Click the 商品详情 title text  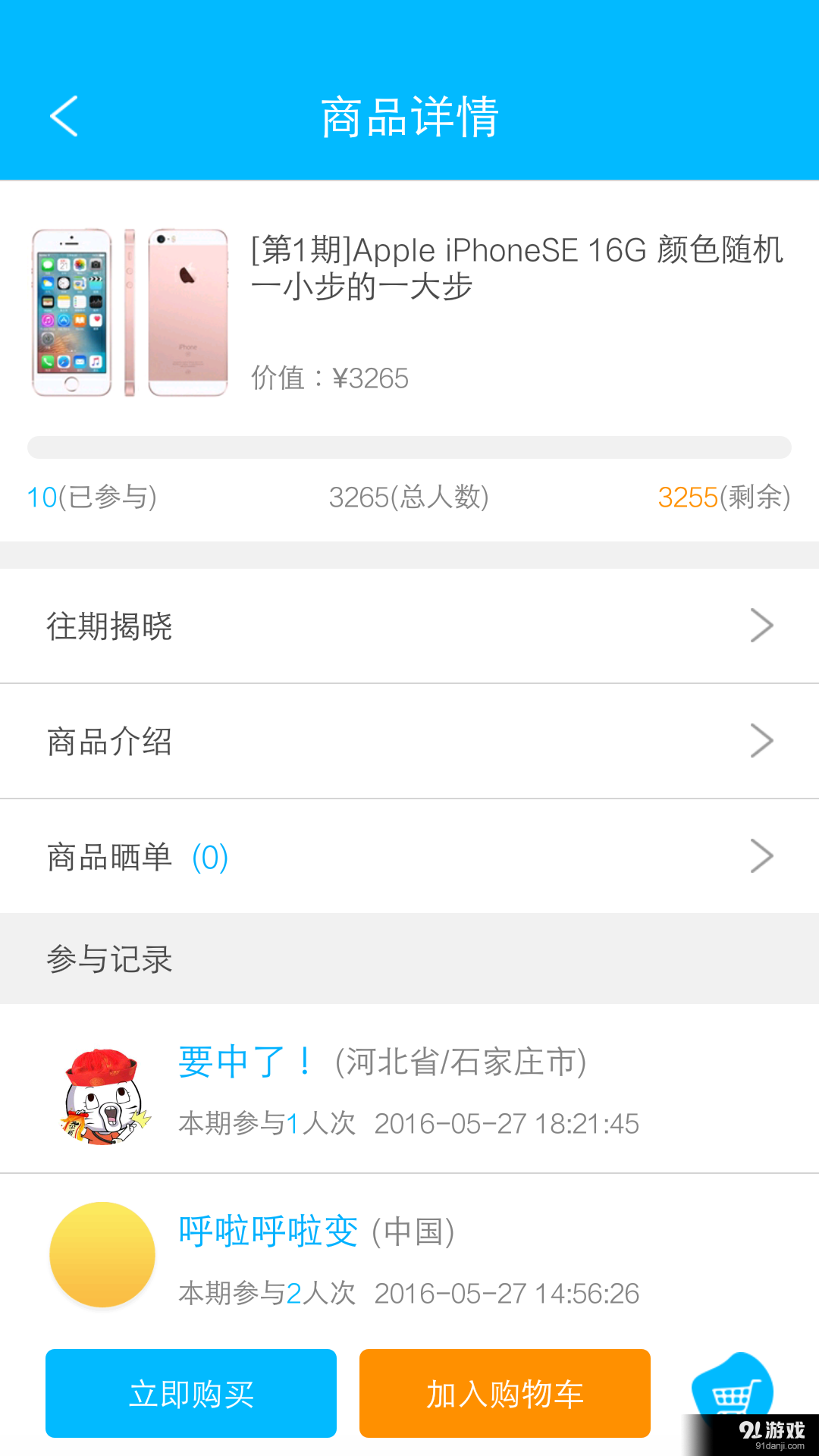pos(409,115)
